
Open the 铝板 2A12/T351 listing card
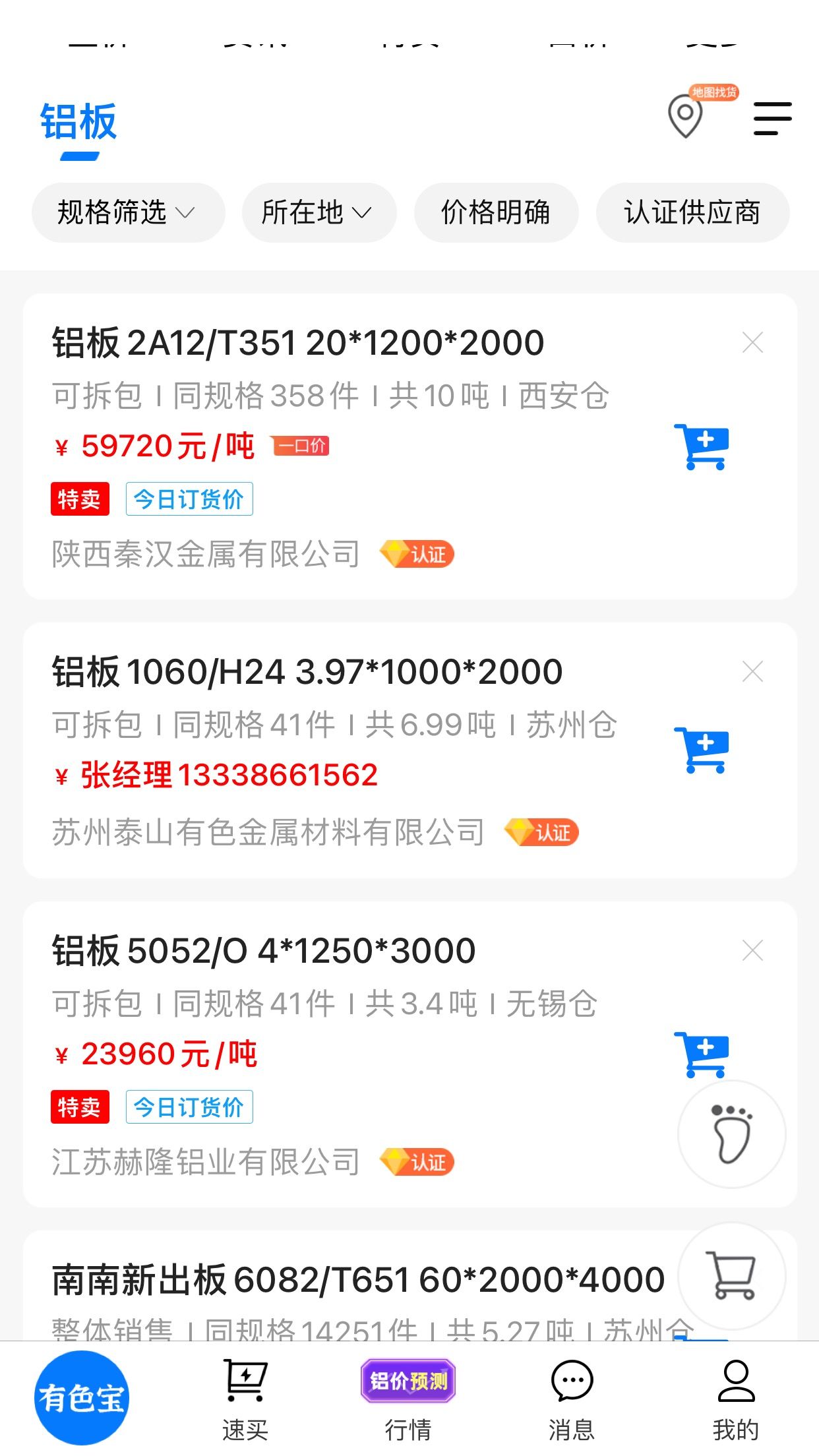click(409, 446)
